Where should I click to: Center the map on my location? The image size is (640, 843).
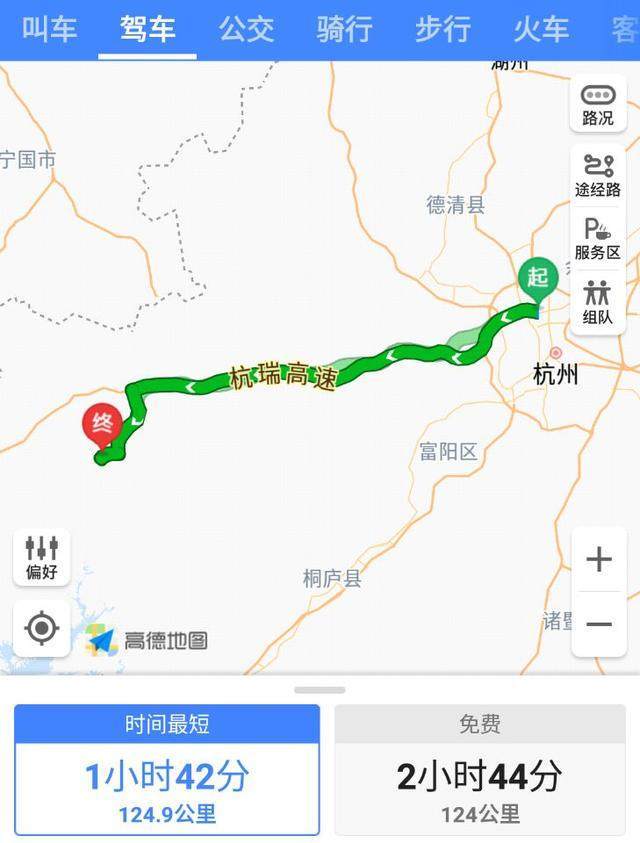(x=42, y=629)
